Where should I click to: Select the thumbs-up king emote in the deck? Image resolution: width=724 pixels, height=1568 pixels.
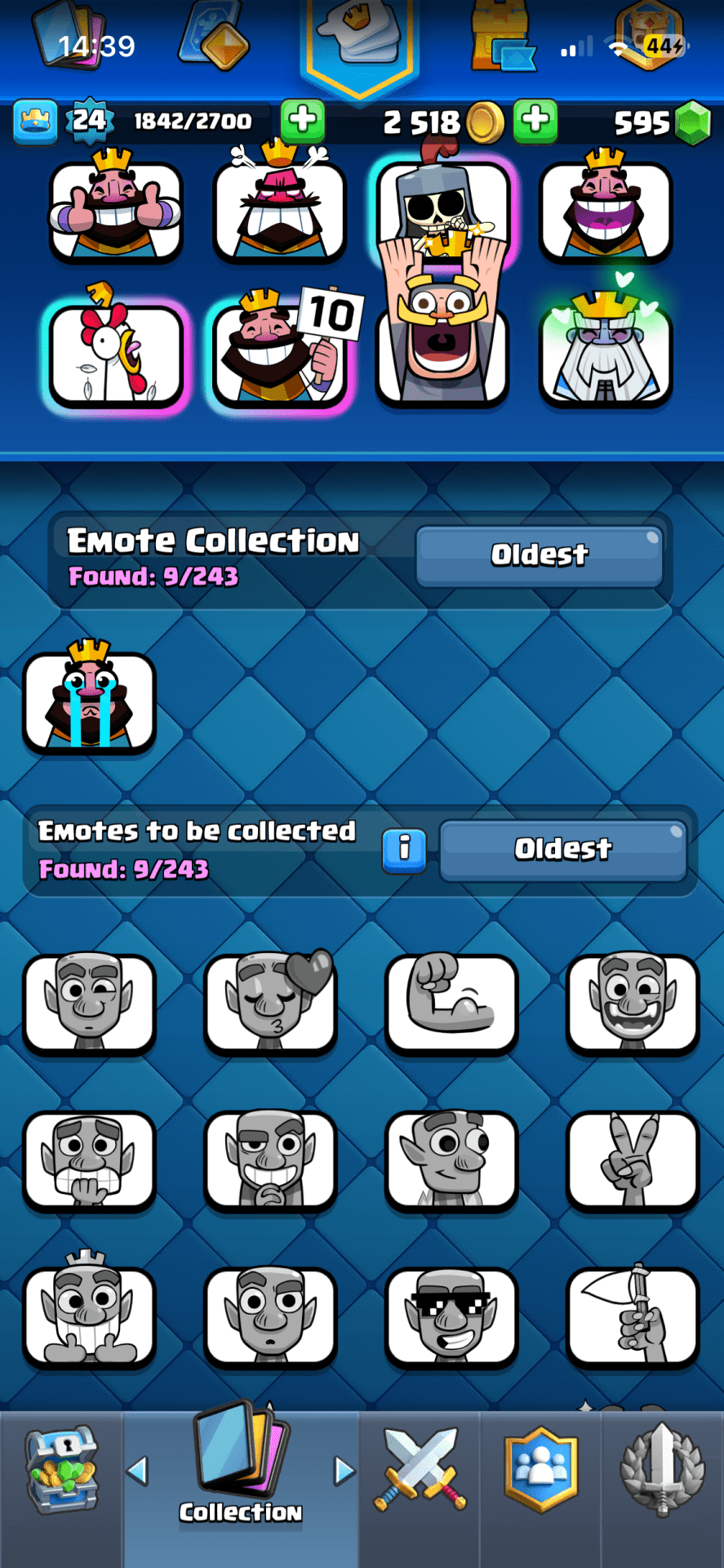116,210
